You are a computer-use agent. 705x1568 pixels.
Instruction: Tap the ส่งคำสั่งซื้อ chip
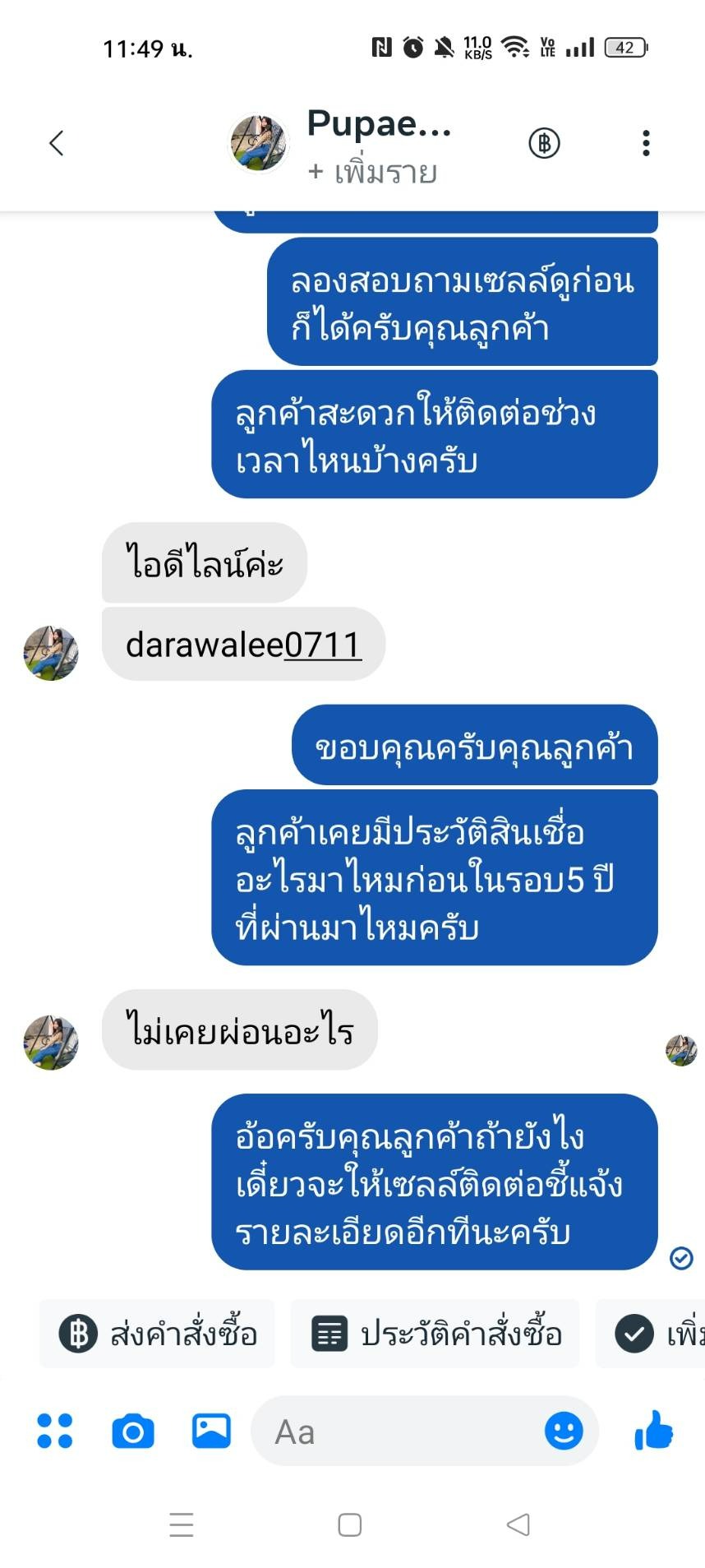coord(158,1334)
